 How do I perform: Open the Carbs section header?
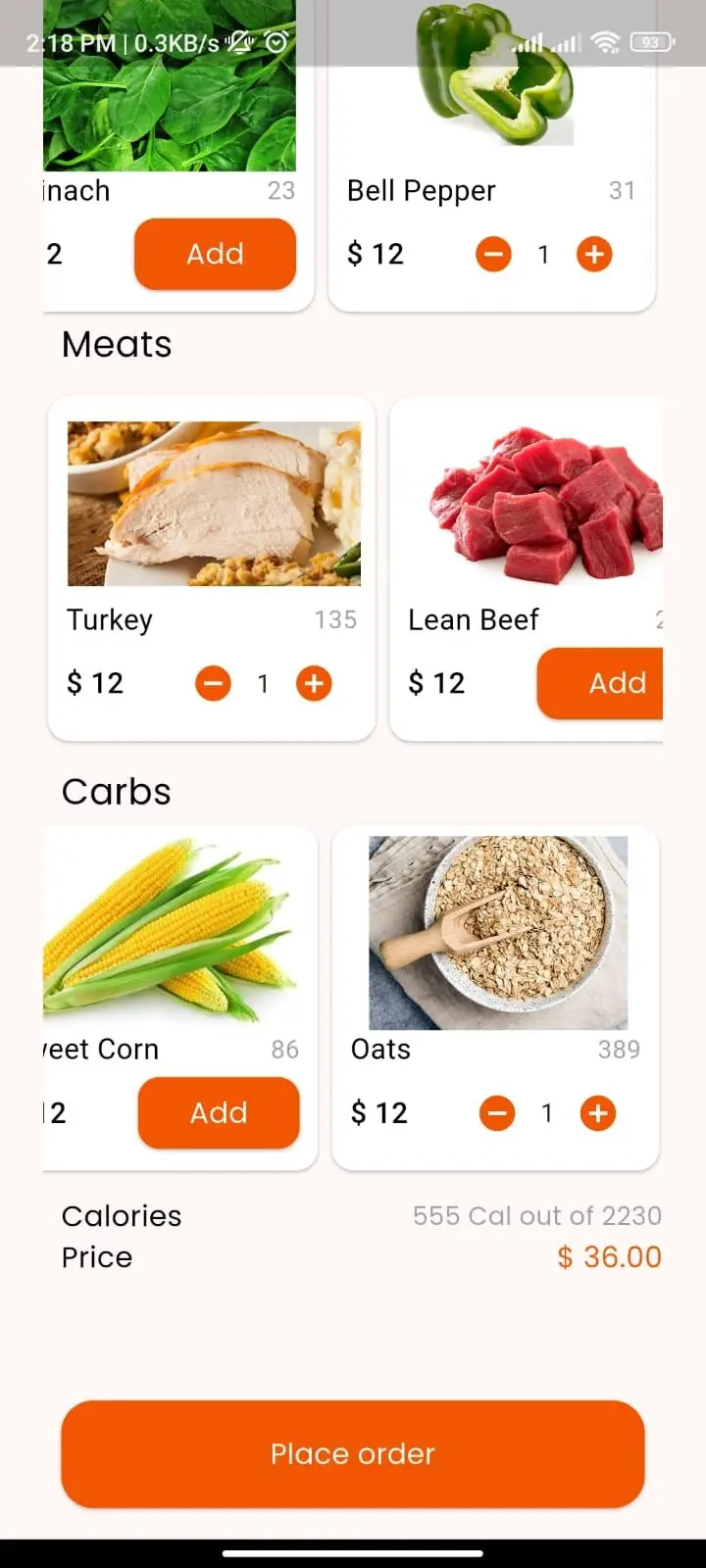pyautogui.click(x=116, y=791)
